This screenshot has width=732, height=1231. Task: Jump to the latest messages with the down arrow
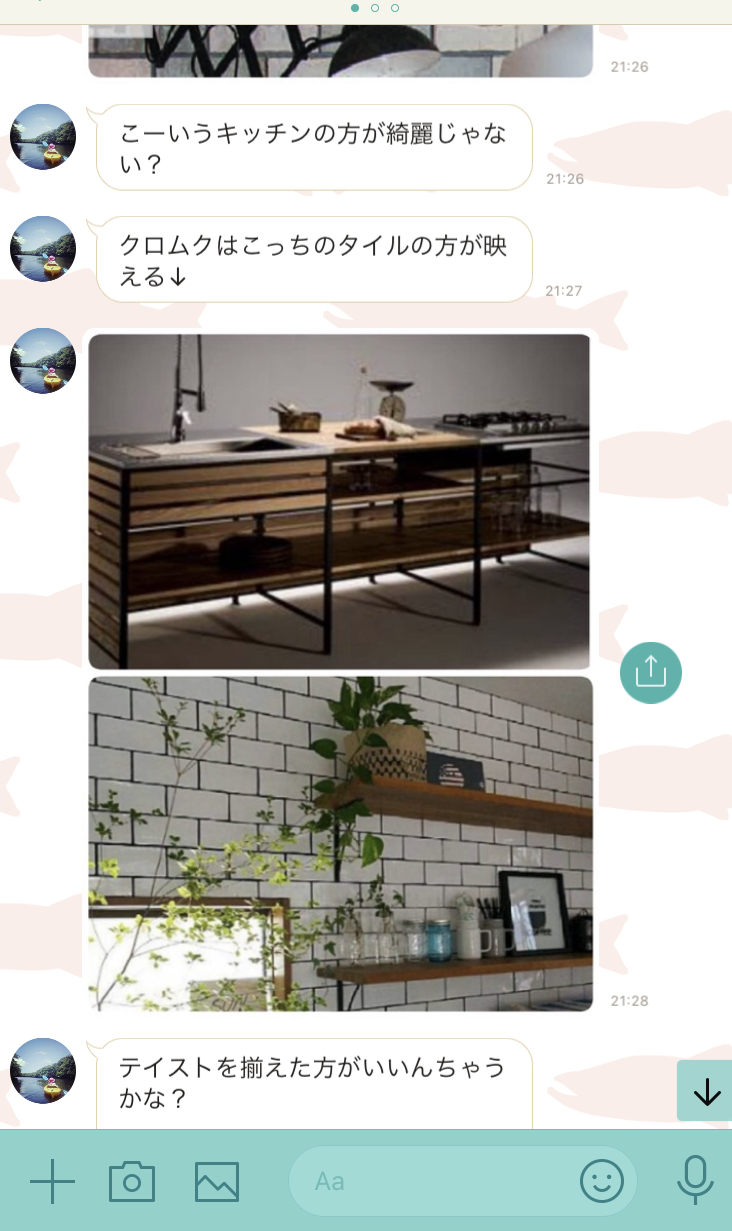(x=706, y=1091)
